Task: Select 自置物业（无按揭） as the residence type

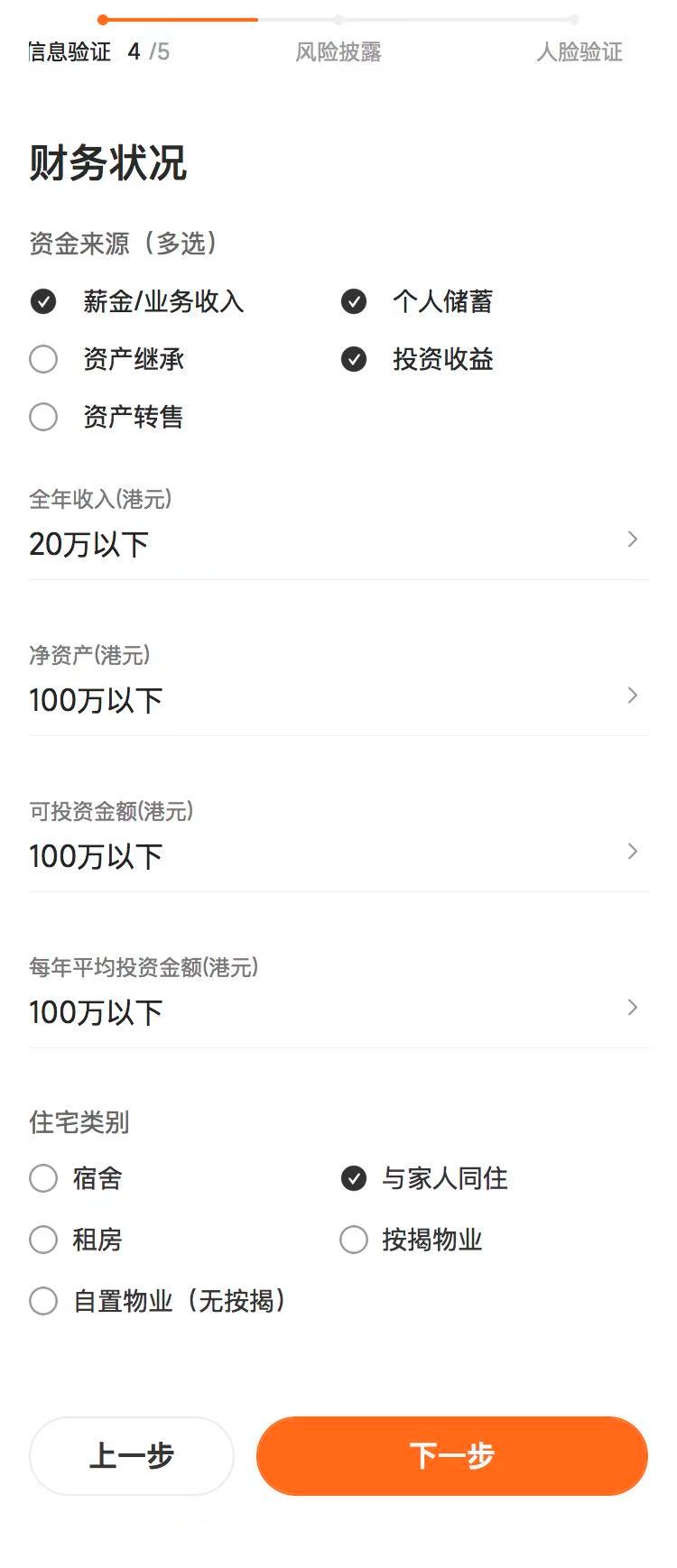Action: click(x=43, y=1301)
